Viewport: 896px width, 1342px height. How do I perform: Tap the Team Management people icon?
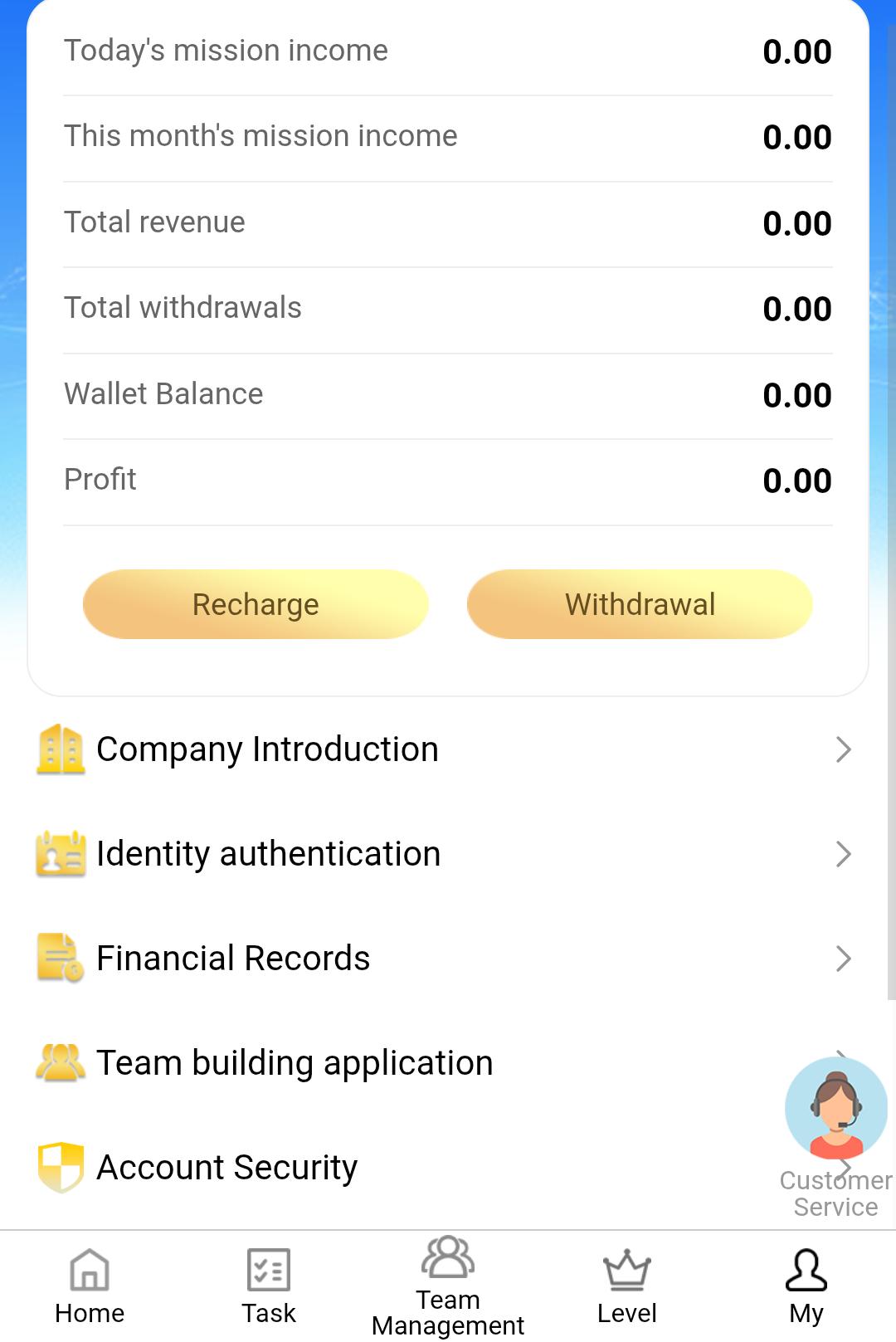point(447,1261)
